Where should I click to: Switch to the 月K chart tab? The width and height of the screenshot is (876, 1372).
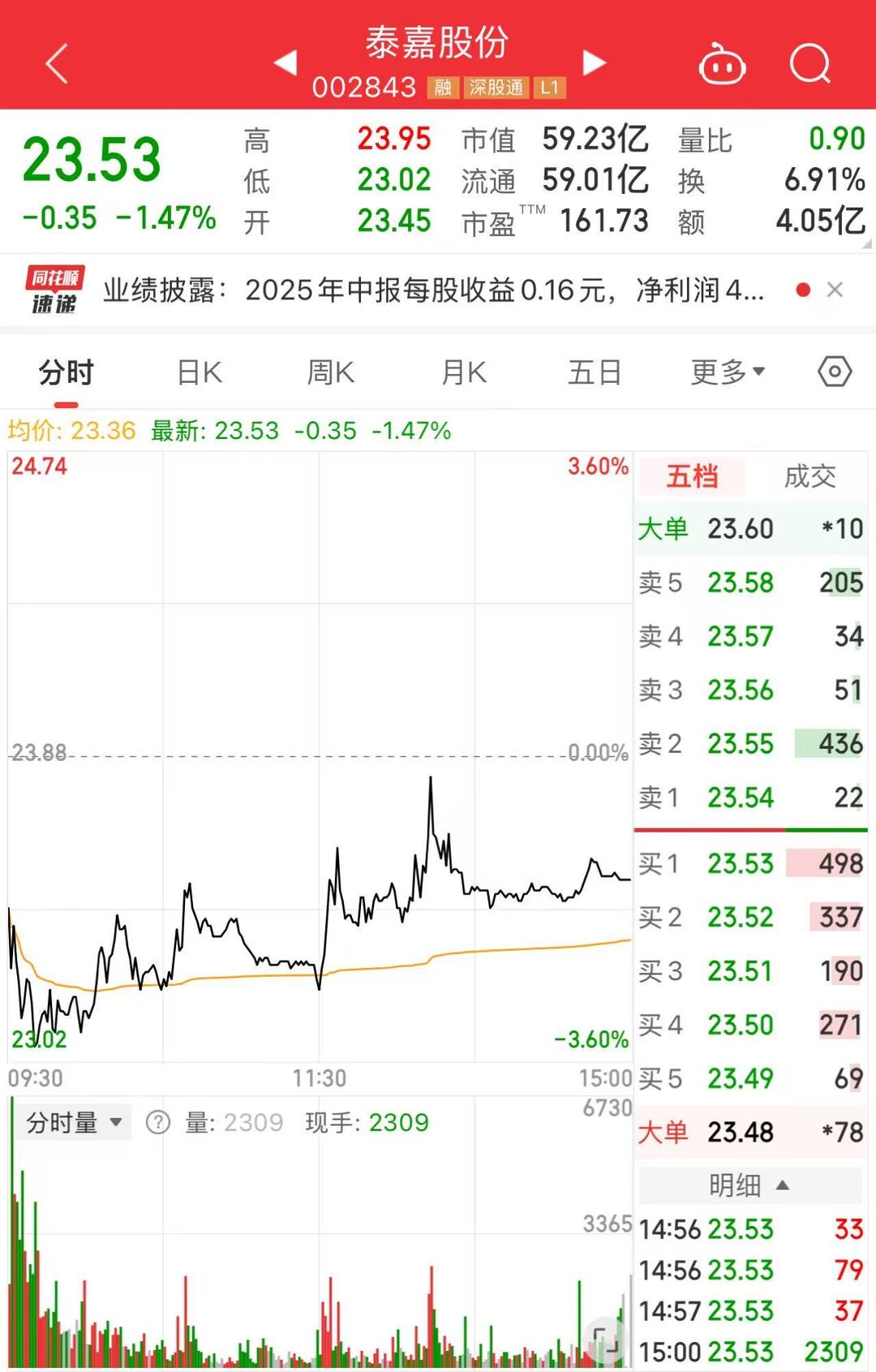click(463, 372)
